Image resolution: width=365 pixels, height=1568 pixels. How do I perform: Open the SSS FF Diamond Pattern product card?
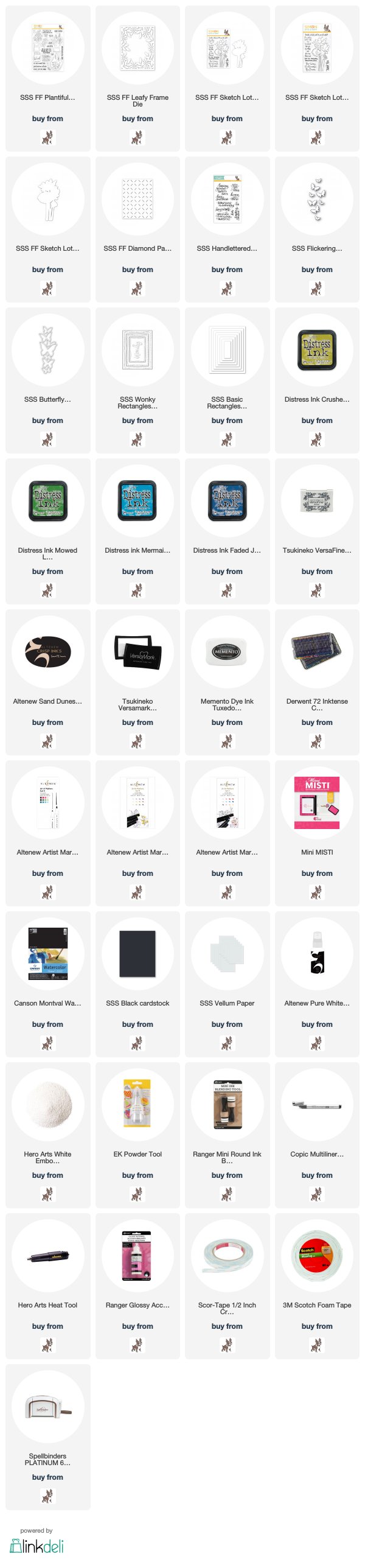click(137, 200)
